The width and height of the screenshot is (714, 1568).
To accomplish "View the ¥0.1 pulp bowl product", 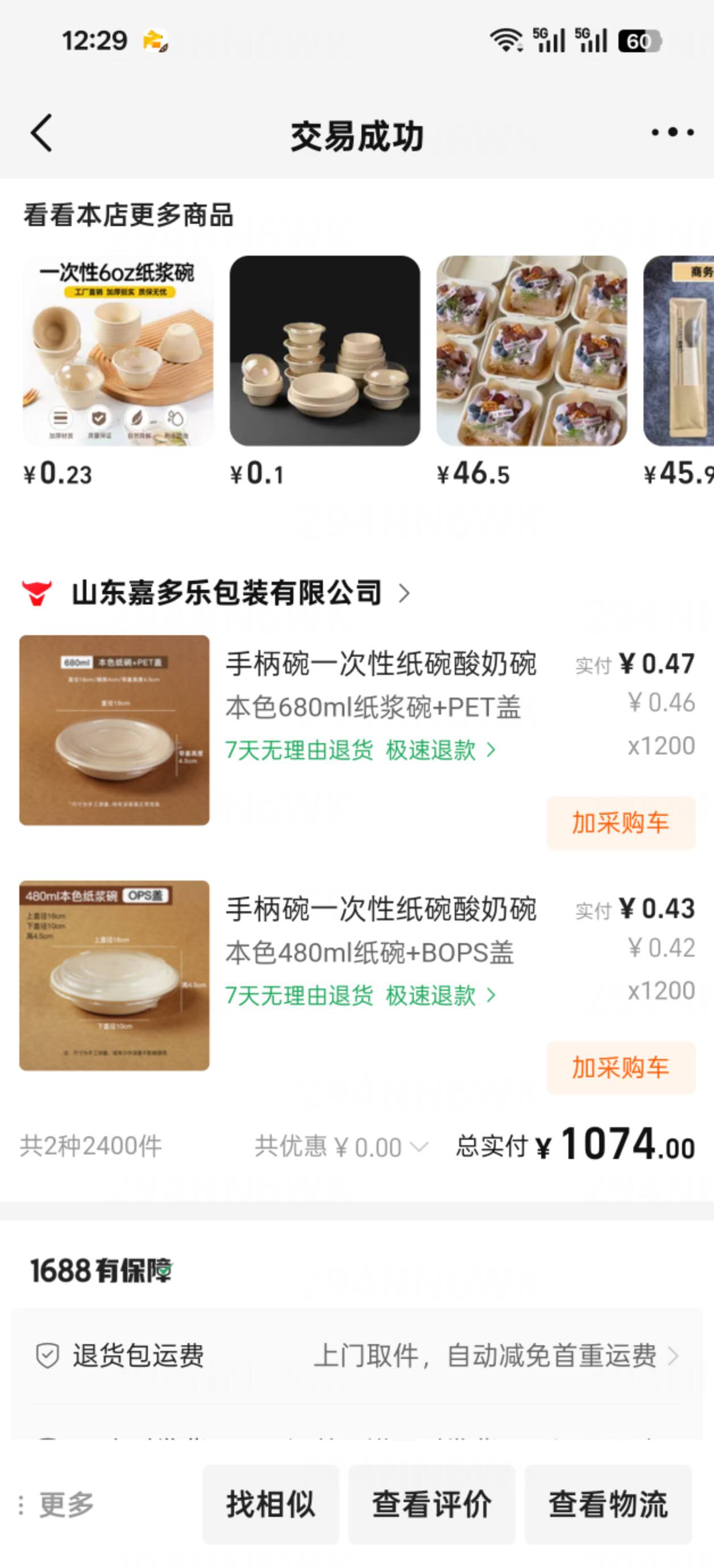I will (325, 351).
